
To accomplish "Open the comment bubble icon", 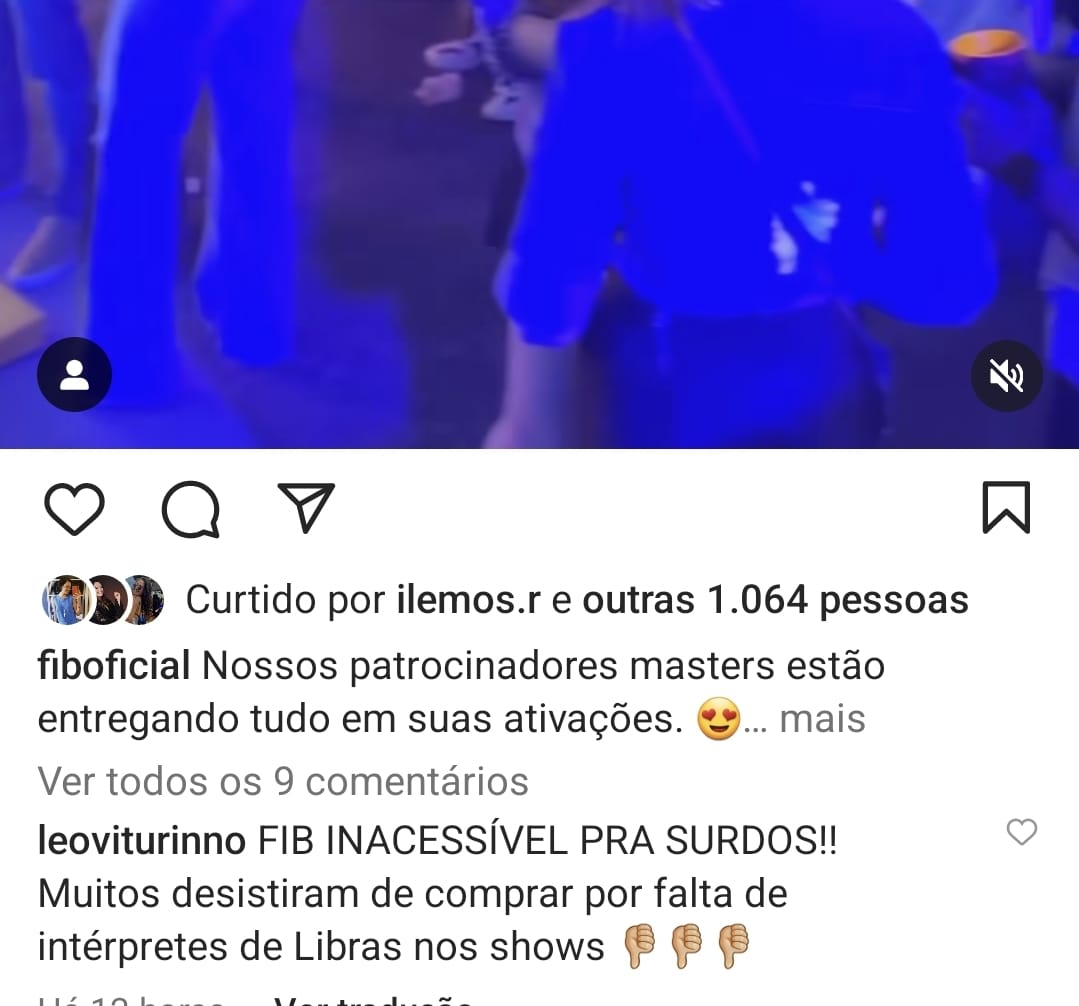I will pyautogui.click(x=190, y=509).
